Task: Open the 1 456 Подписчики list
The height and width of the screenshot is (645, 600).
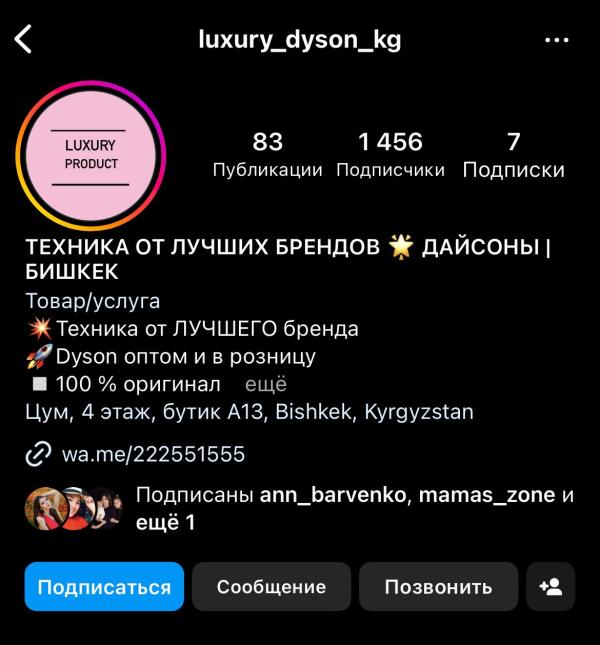Action: click(x=390, y=154)
